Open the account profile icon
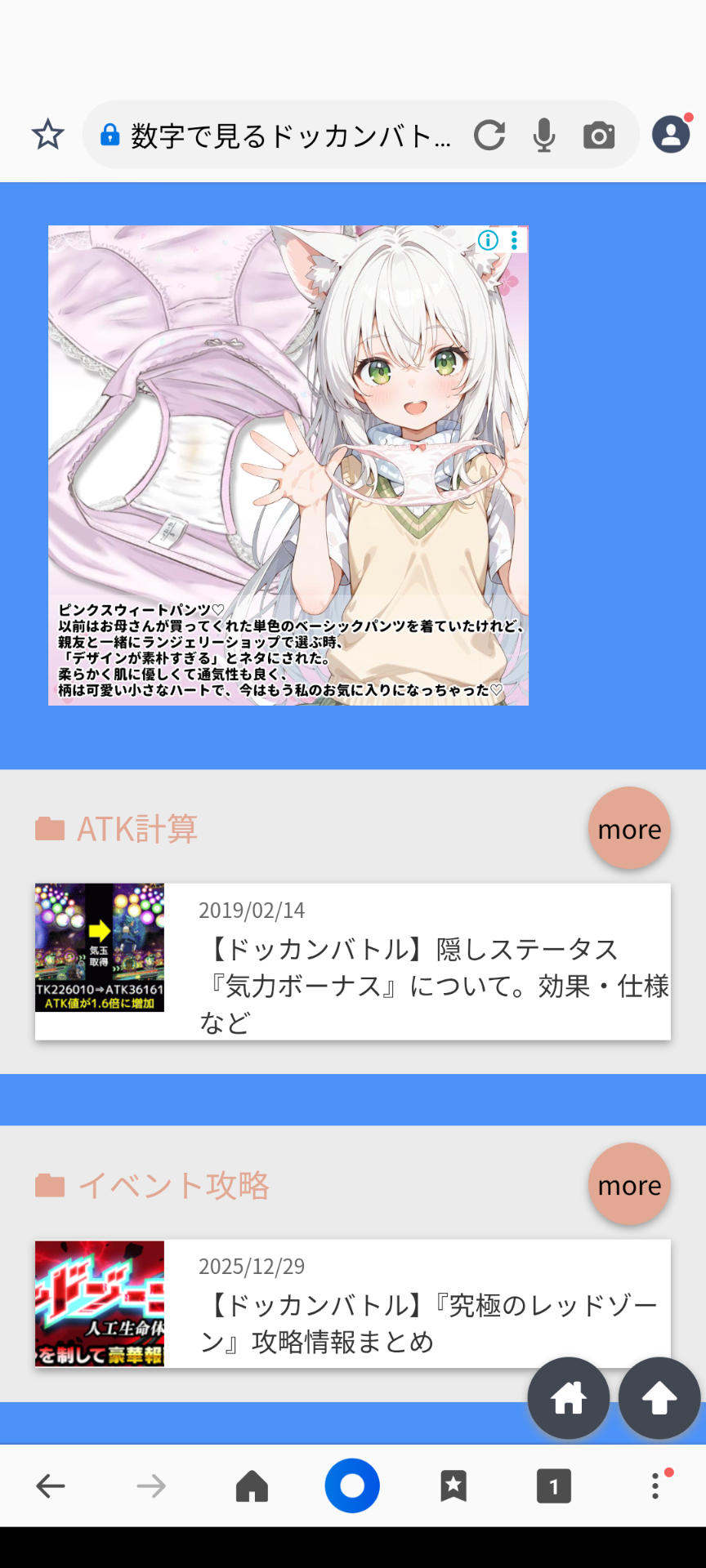The width and height of the screenshot is (706, 1568). [671, 135]
